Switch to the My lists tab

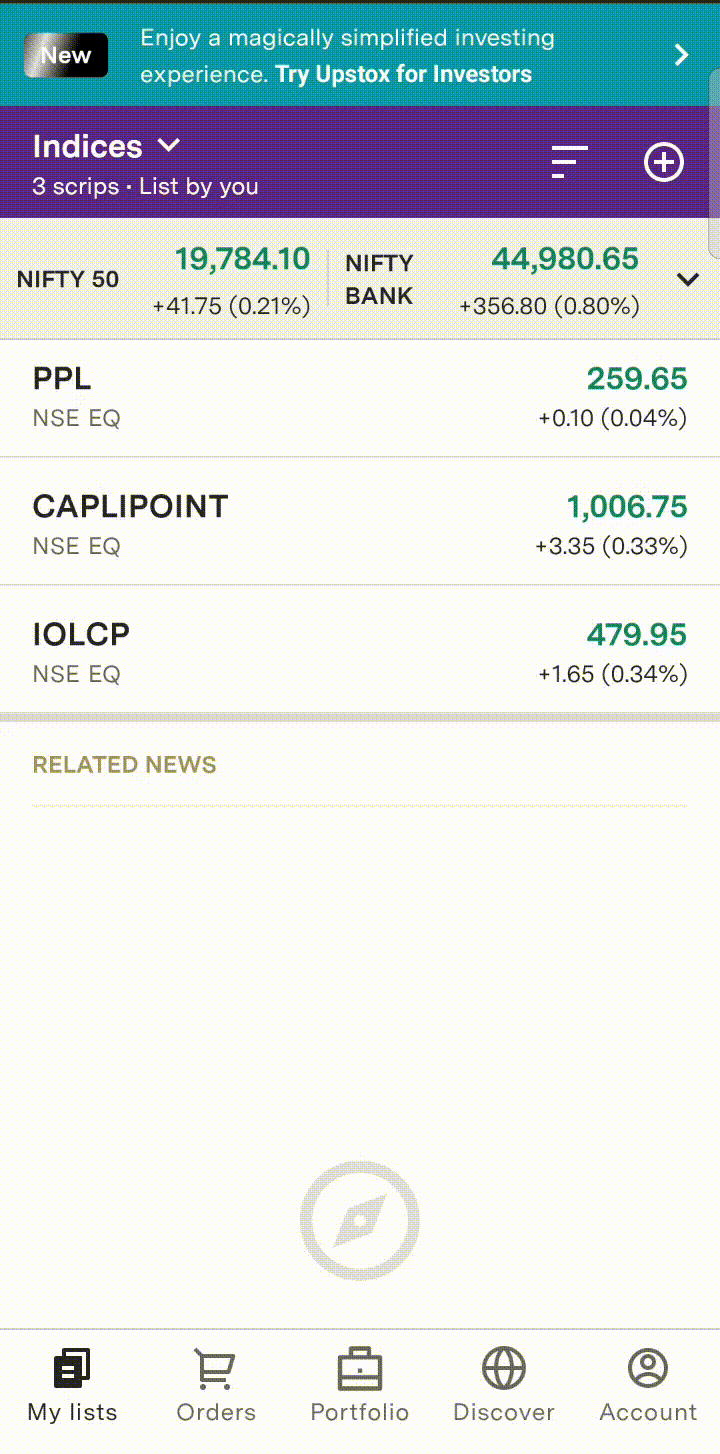[71, 1384]
